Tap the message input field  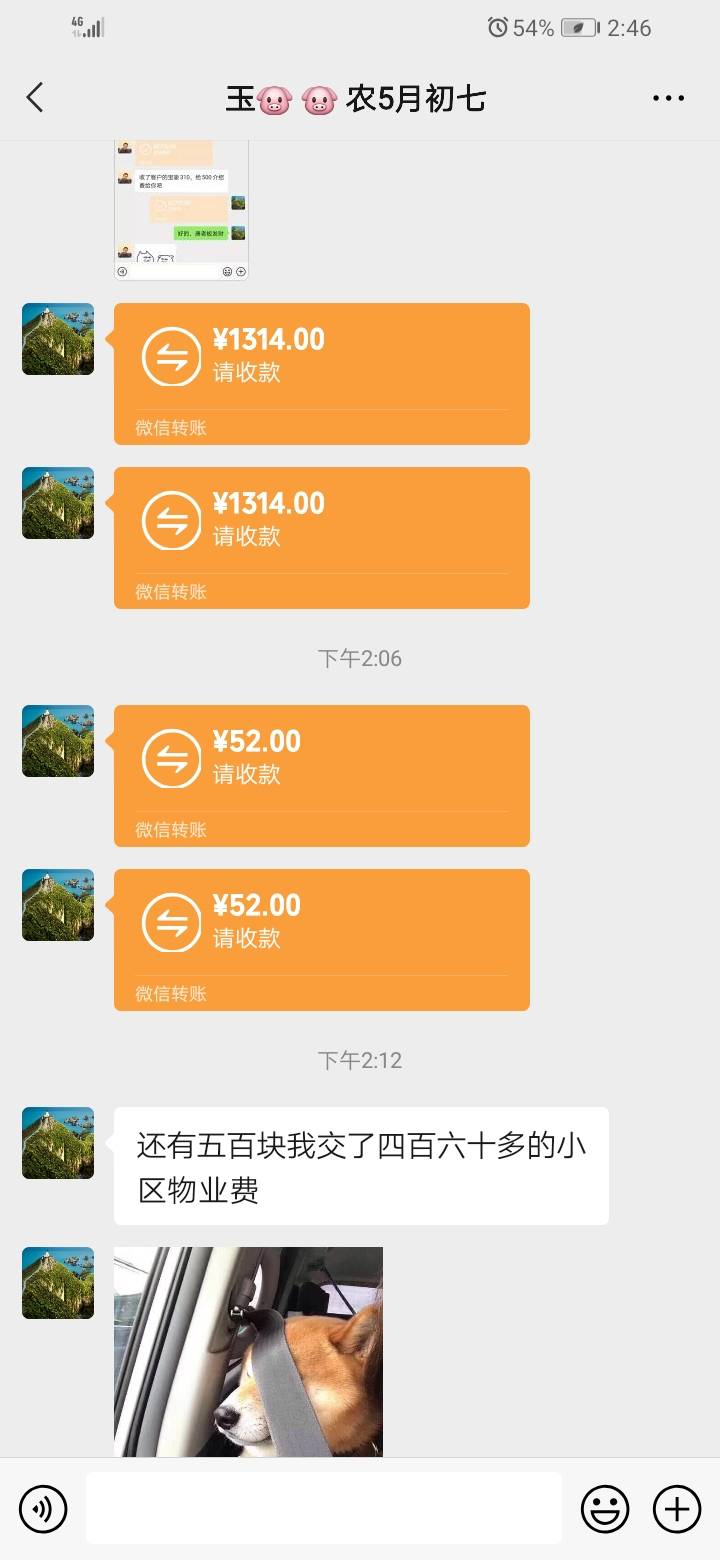click(x=320, y=1508)
